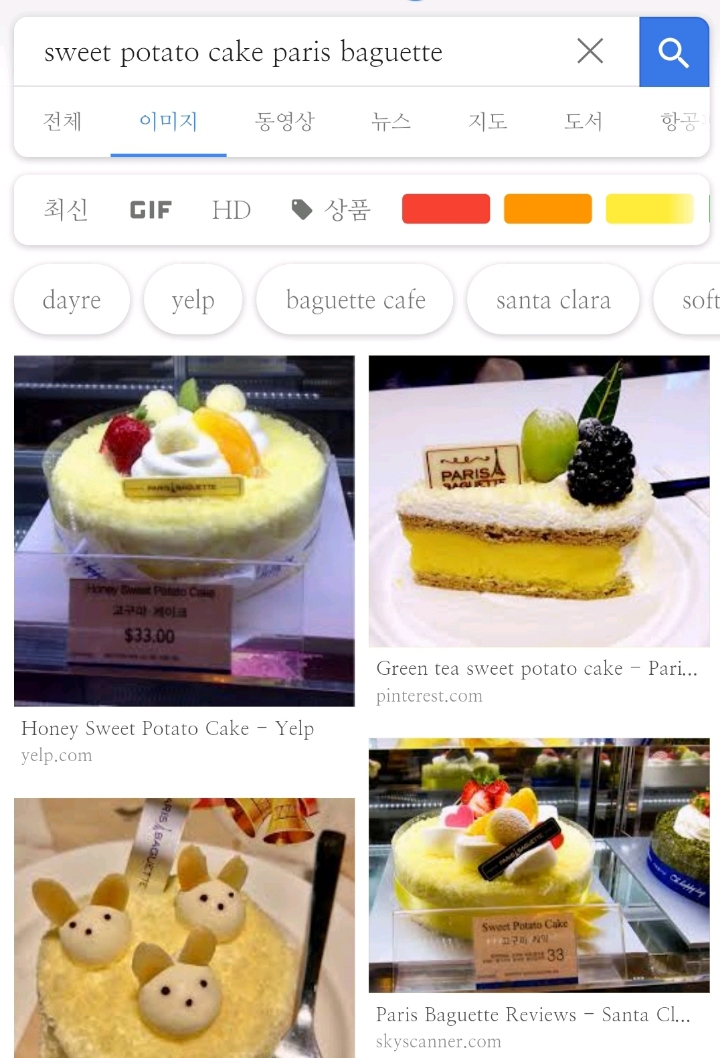Select the 도서 tab
Viewport: 720px width, 1058px height.
click(x=583, y=122)
